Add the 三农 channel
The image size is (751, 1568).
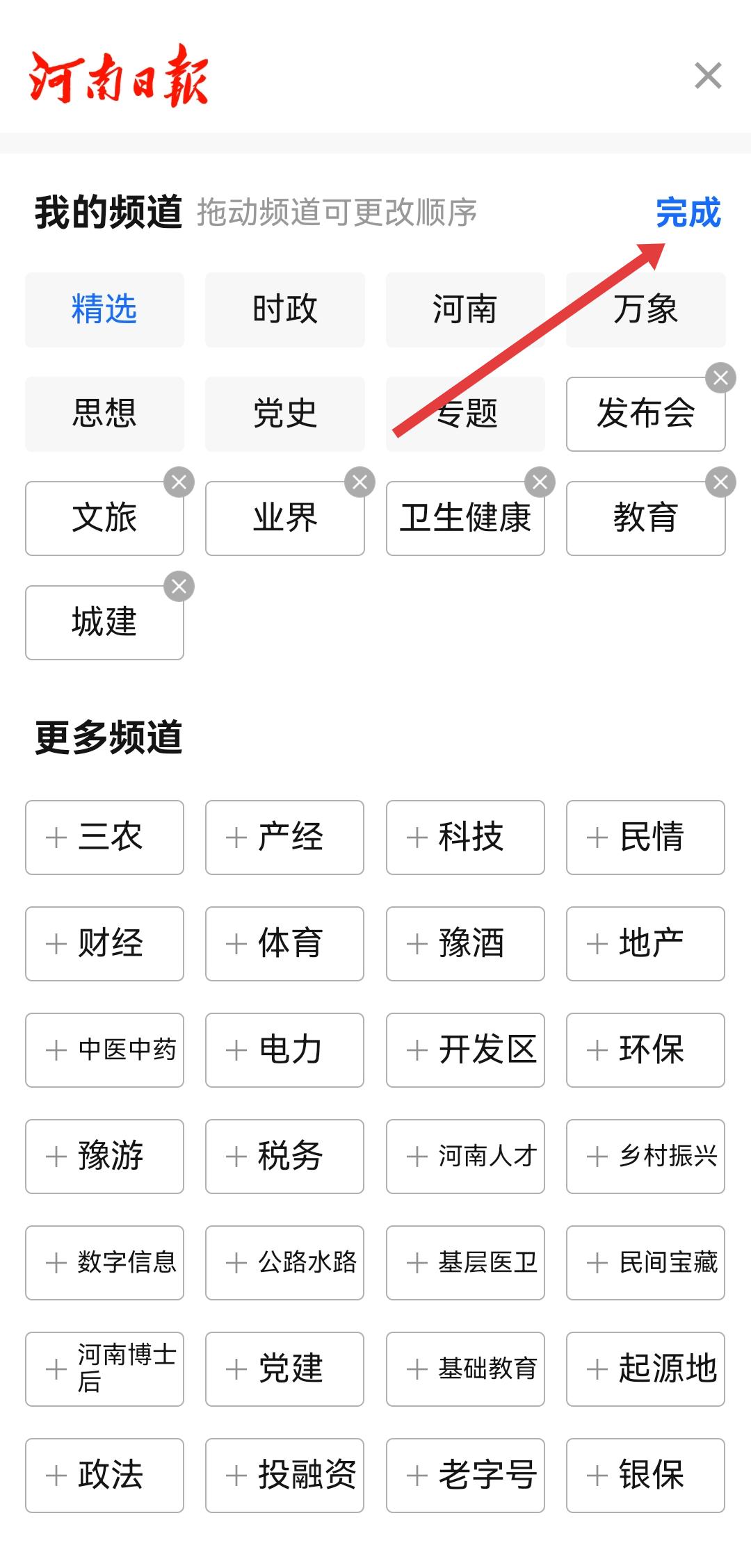104,838
